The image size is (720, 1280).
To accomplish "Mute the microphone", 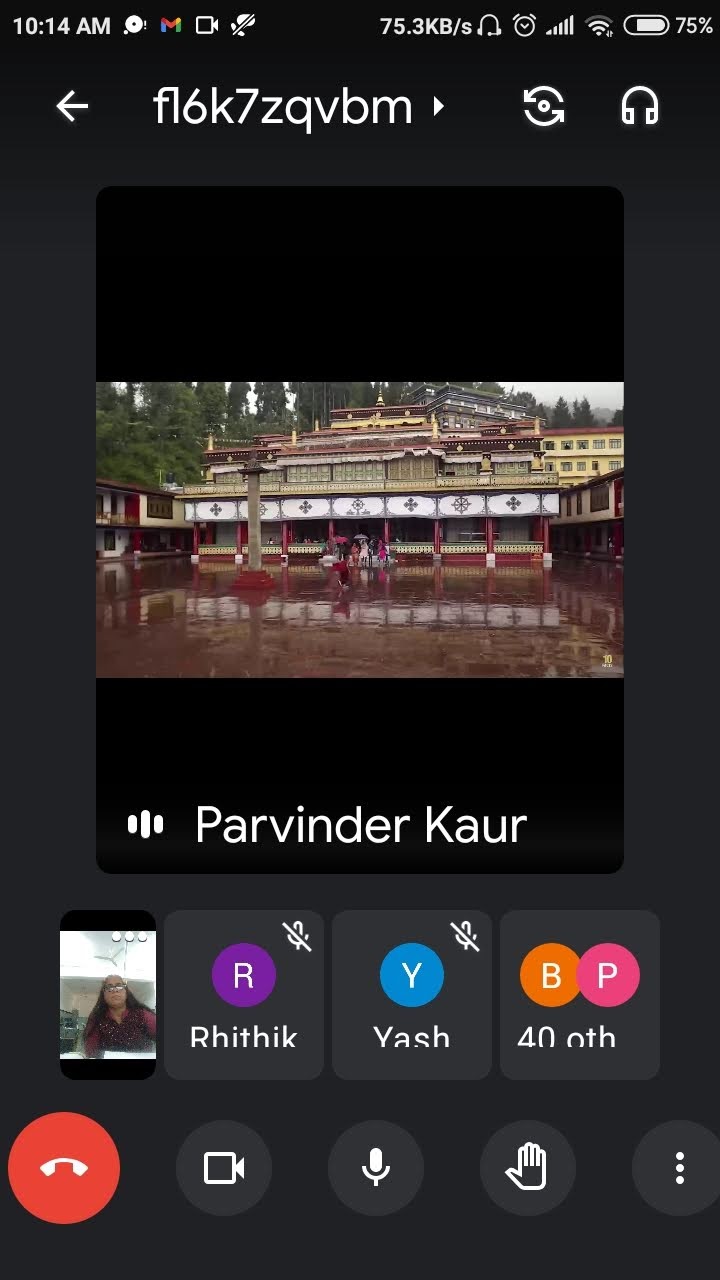I will point(376,1168).
